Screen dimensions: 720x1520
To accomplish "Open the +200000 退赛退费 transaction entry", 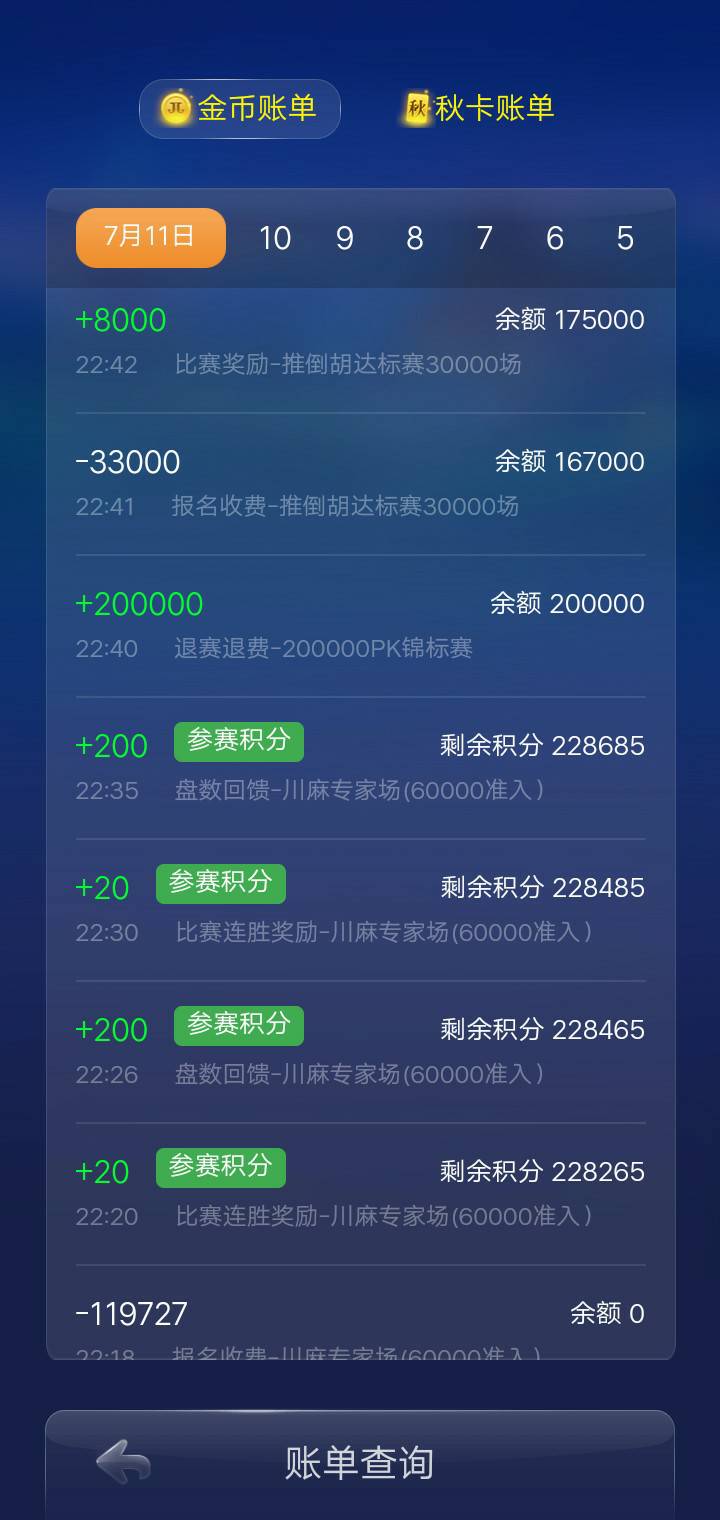I will 360,624.
